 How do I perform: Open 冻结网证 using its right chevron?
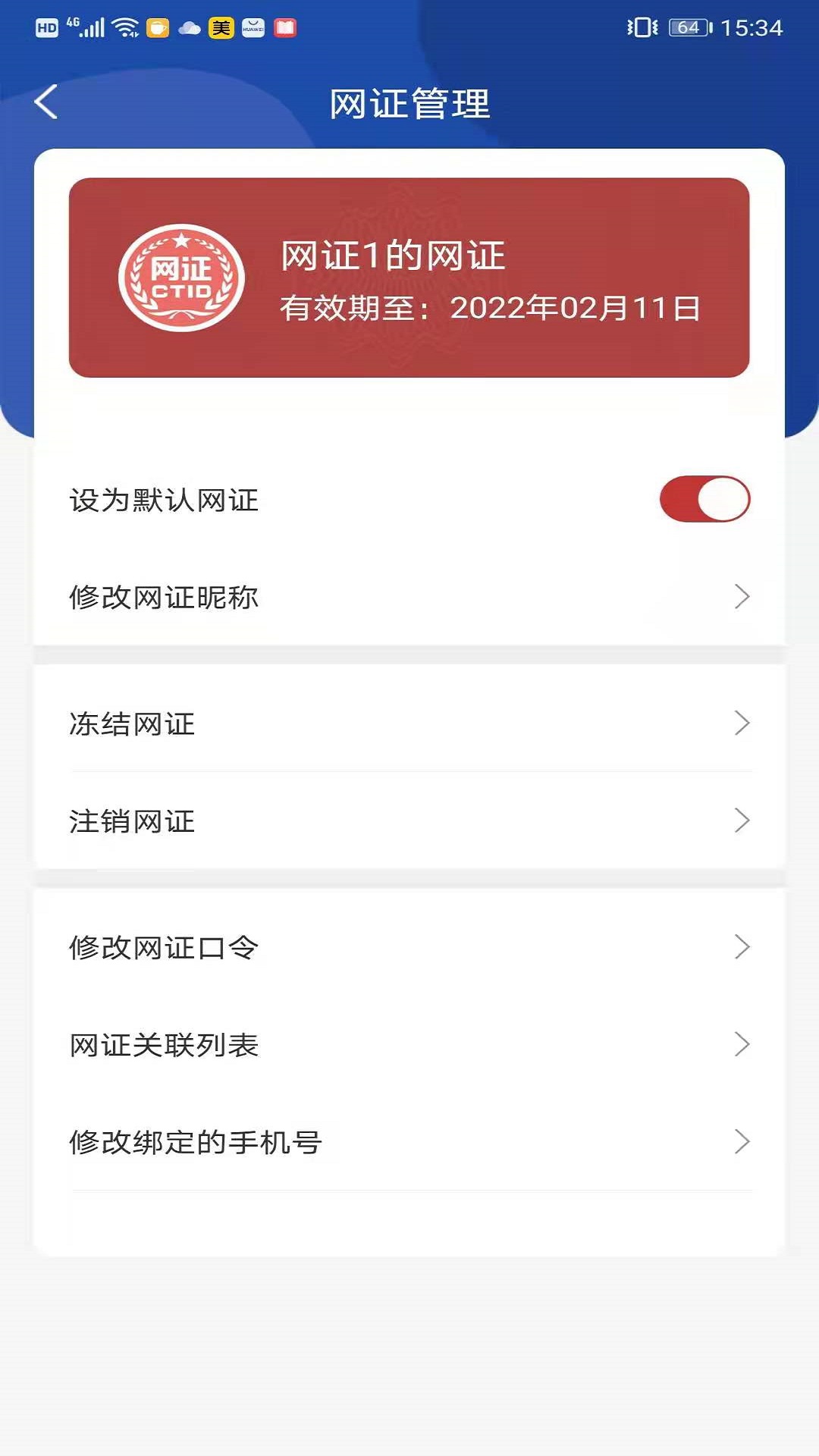click(x=743, y=724)
